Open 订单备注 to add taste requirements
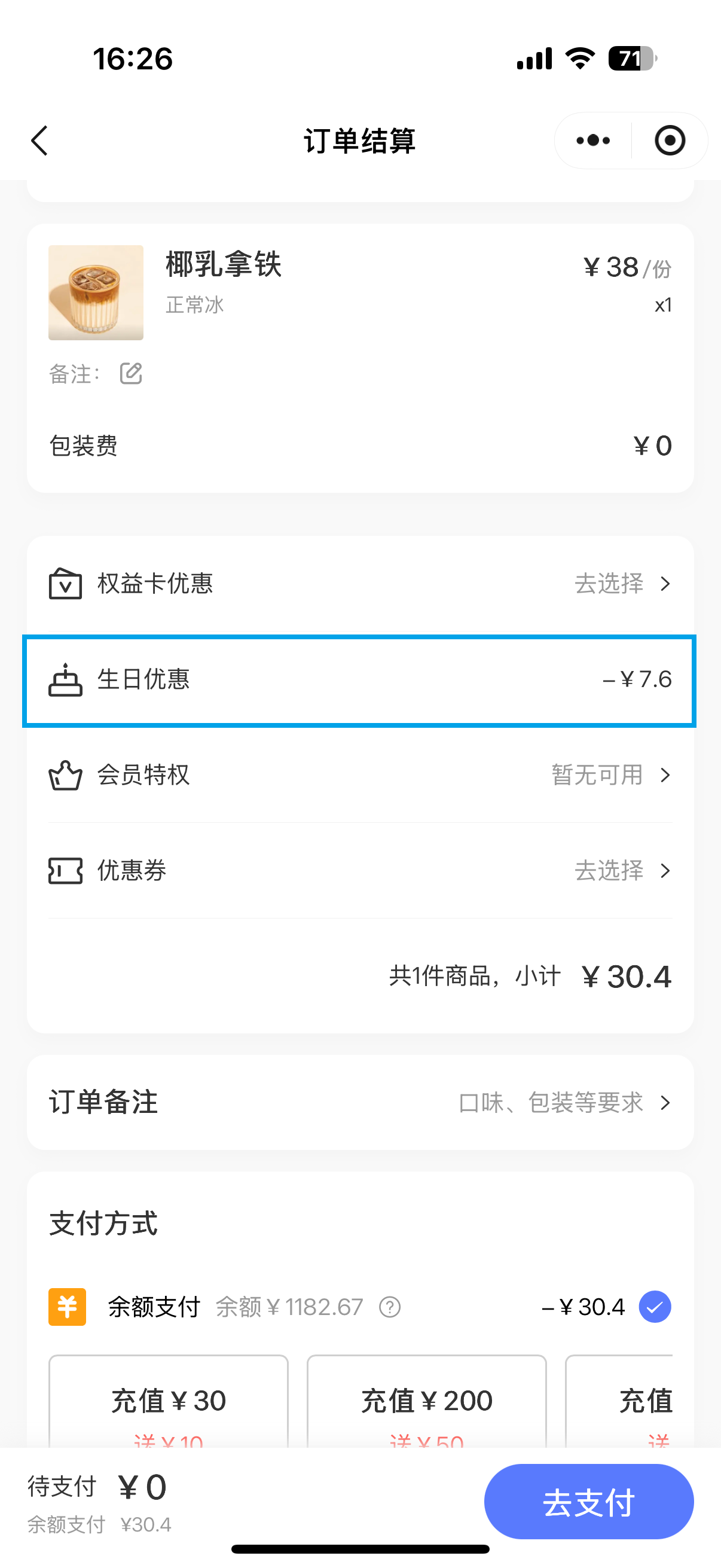 pos(360,1102)
